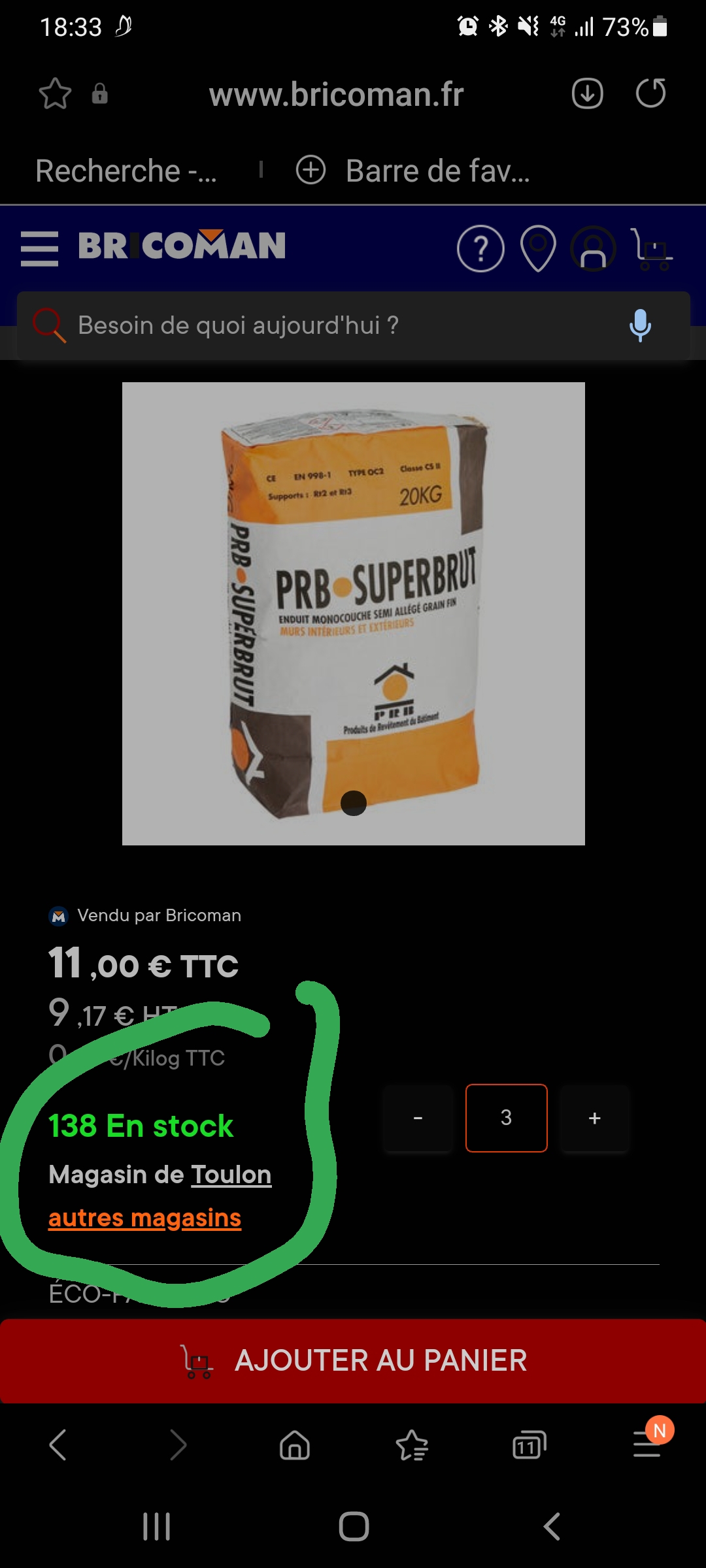Decrease quantity with the minus button
706x1568 pixels.
pos(418,1118)
